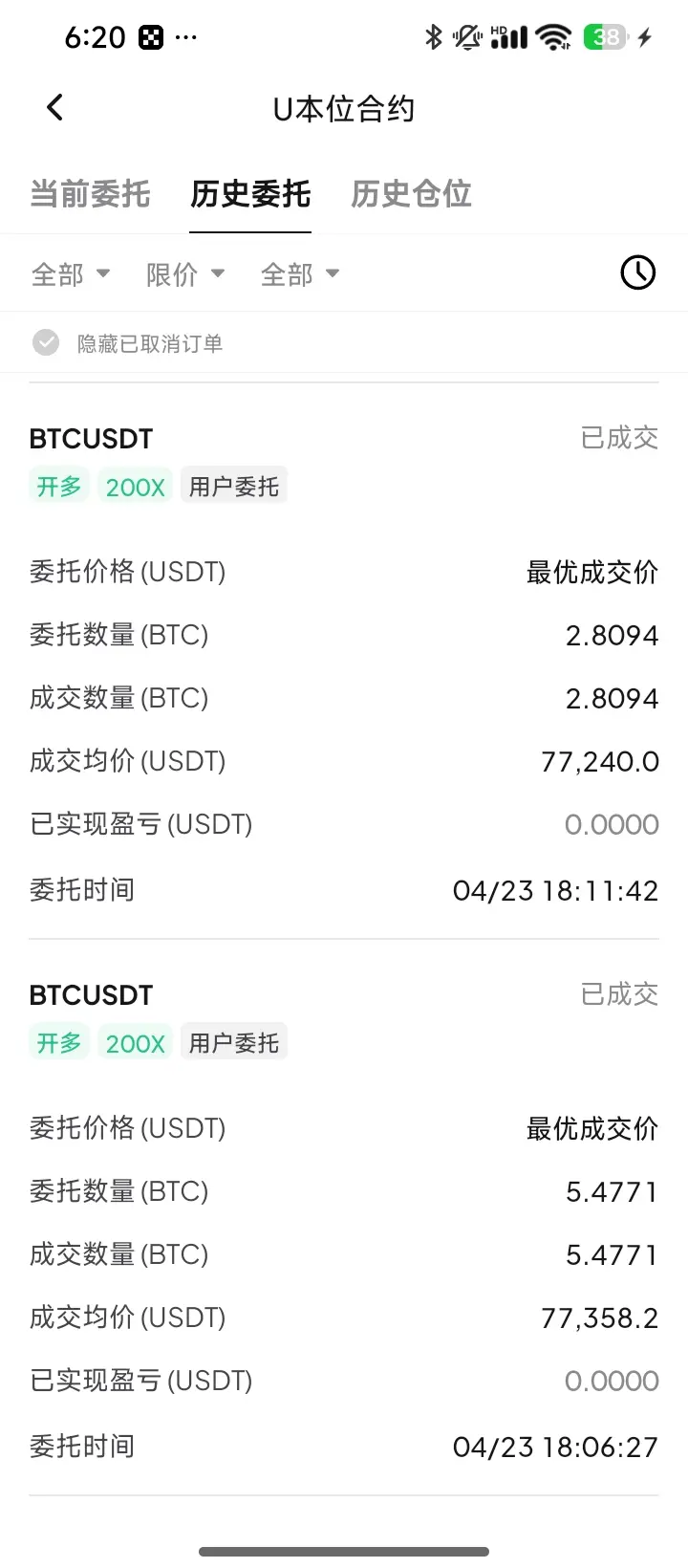Expand the first 全部 filter dropdown
688x1568 pixels.
[71, 274]
